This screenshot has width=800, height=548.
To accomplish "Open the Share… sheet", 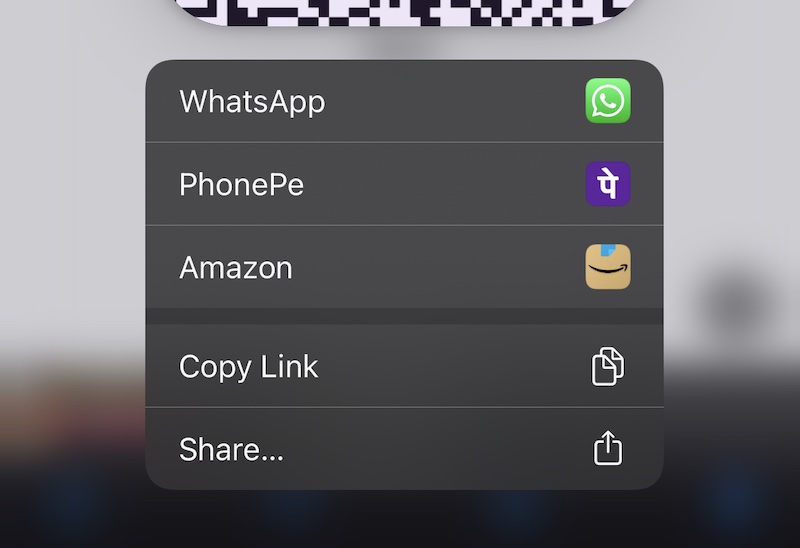I will click(x=404, y=449).
